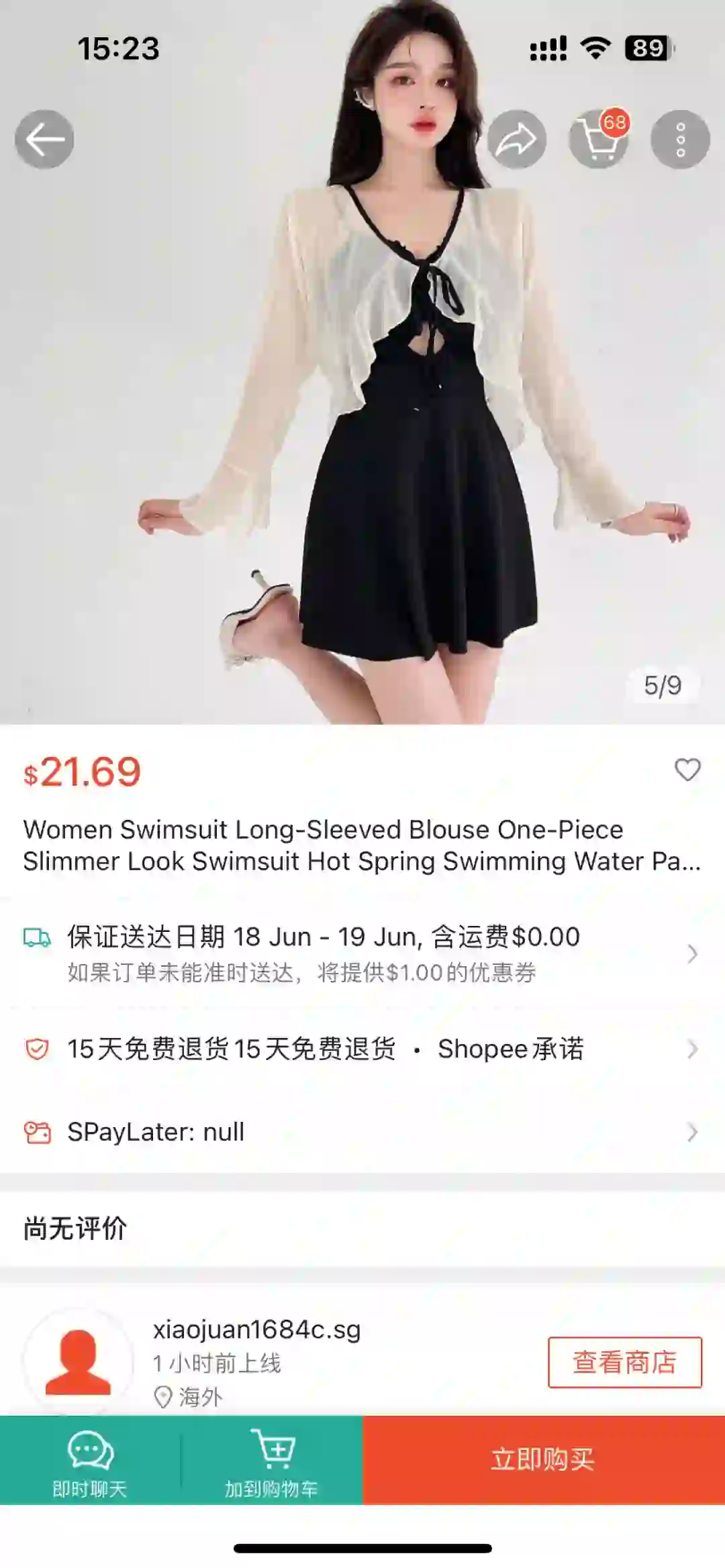Open the shopping cart with 68 items

[599, 140]
